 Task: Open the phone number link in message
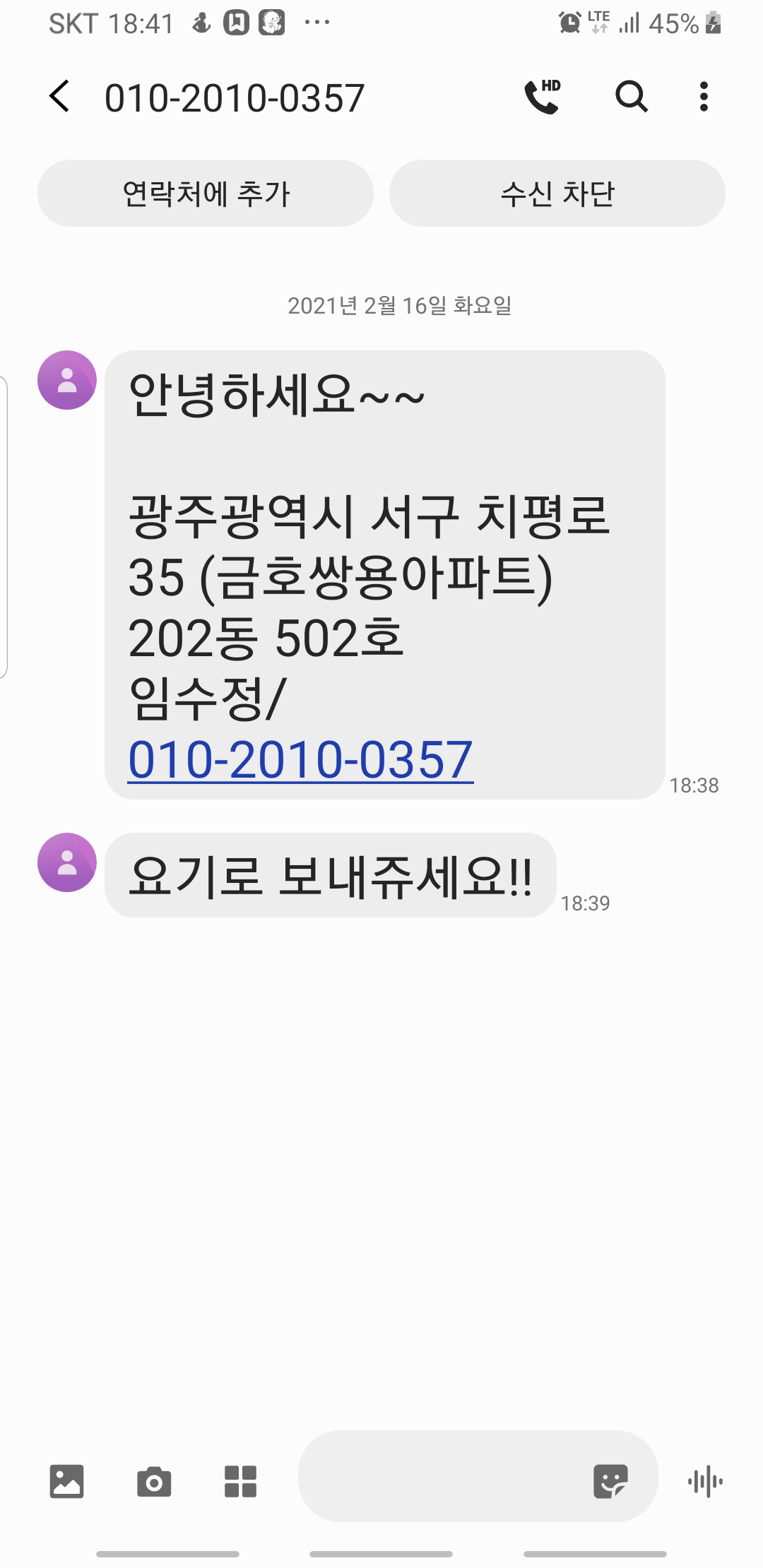click(x=300, y=760)
